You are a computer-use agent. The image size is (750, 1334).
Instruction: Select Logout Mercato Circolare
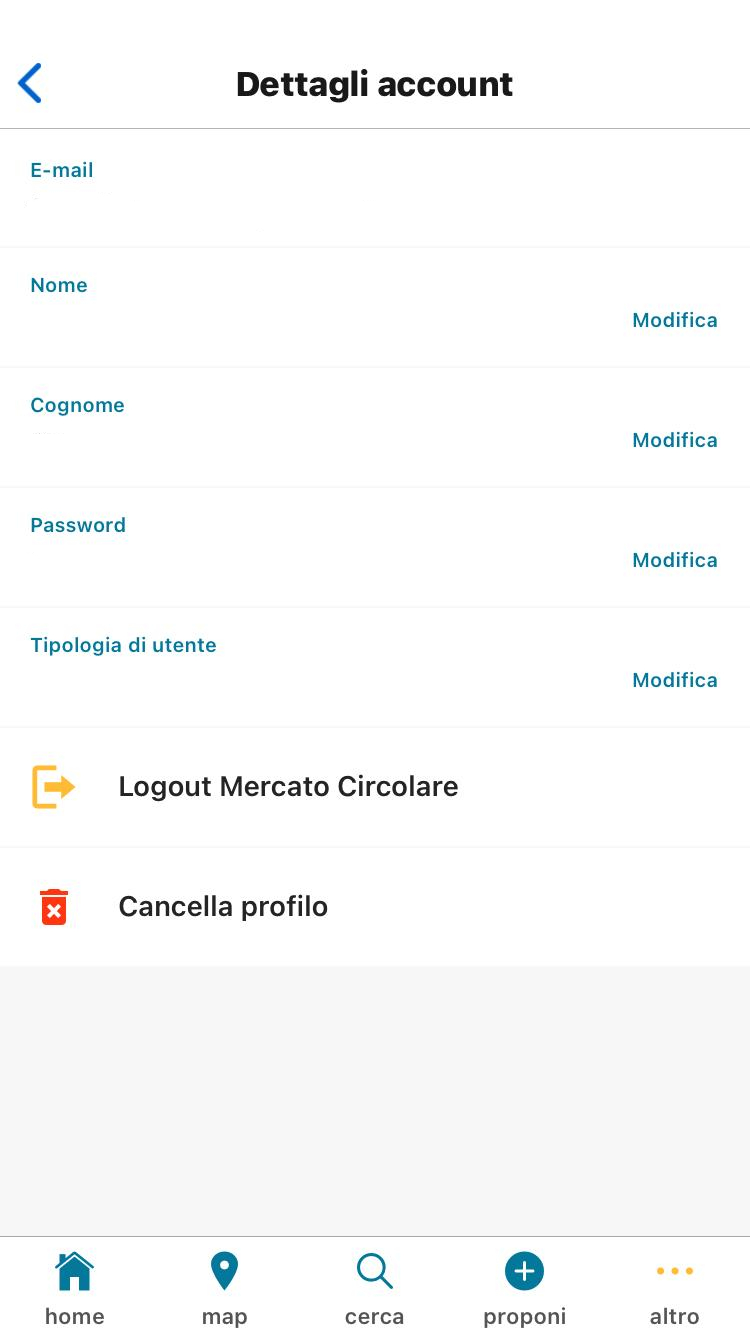pos(375,787)
